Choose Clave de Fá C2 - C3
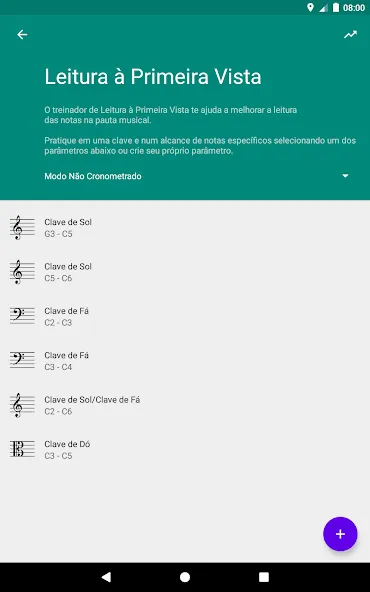The width and height of the screenshot is (370, 592). click(x=185, y=316)
